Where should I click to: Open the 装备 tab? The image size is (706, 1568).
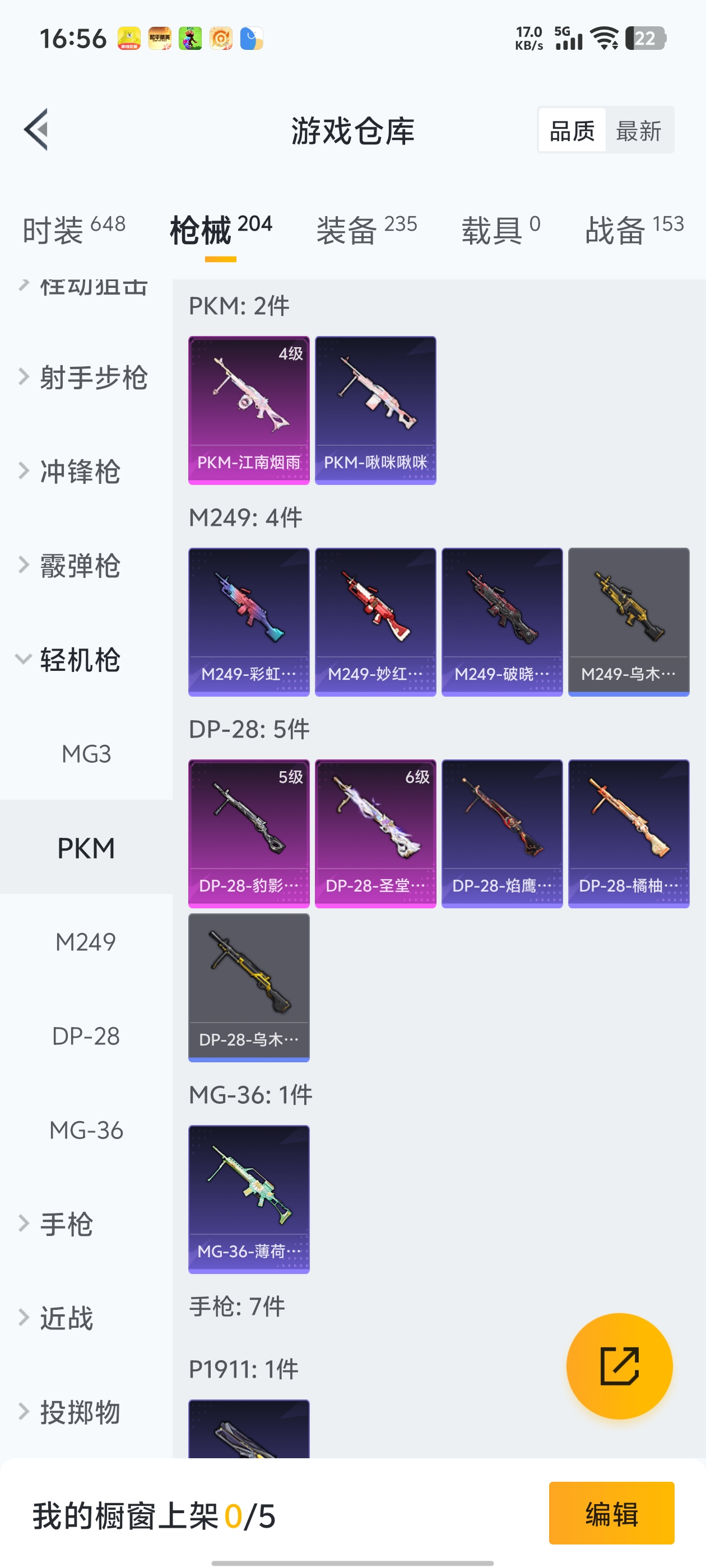pos(366,230)
